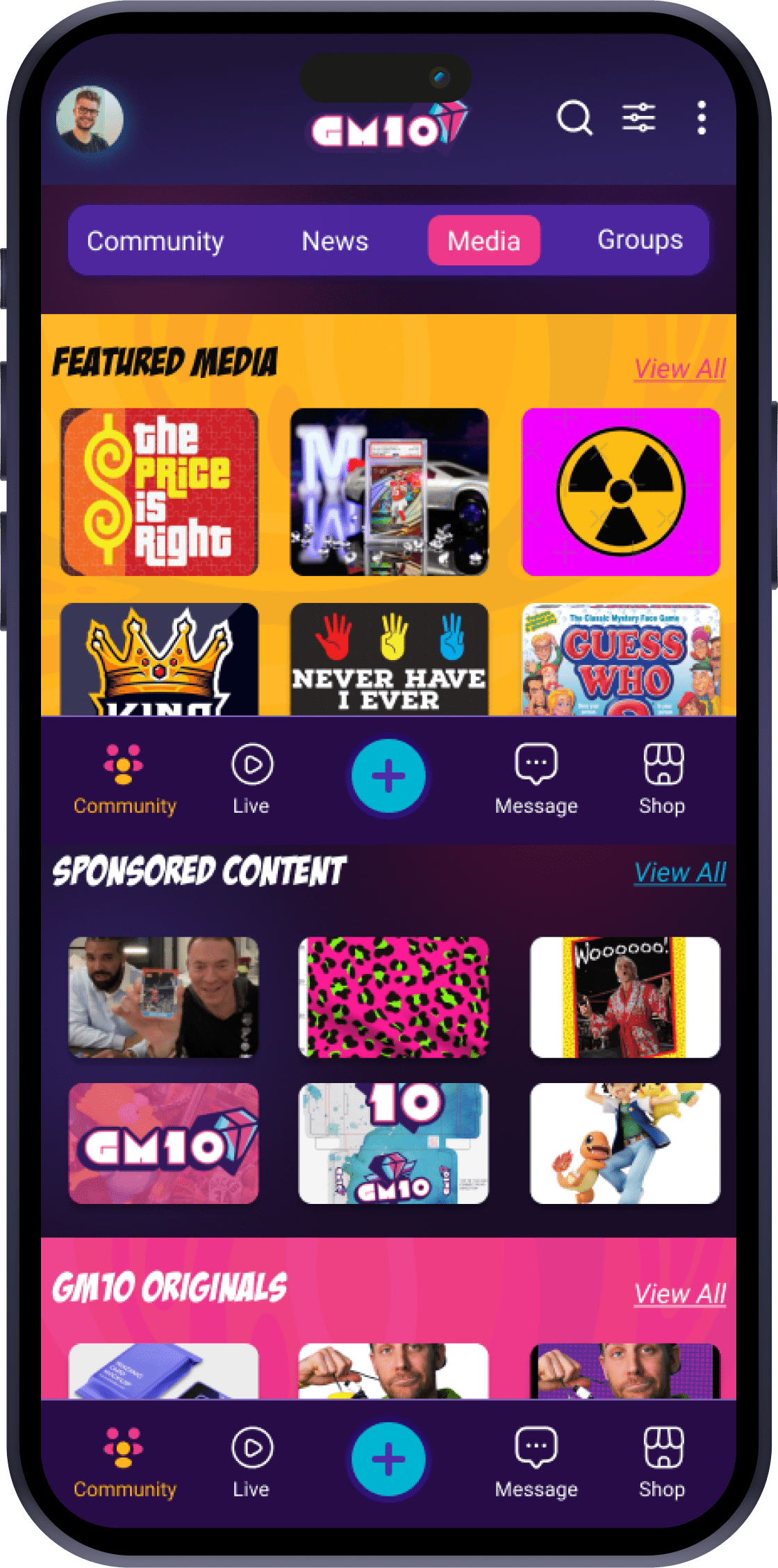Open The Price Is Right tile
778x1568 pixels.
(159, 492)
